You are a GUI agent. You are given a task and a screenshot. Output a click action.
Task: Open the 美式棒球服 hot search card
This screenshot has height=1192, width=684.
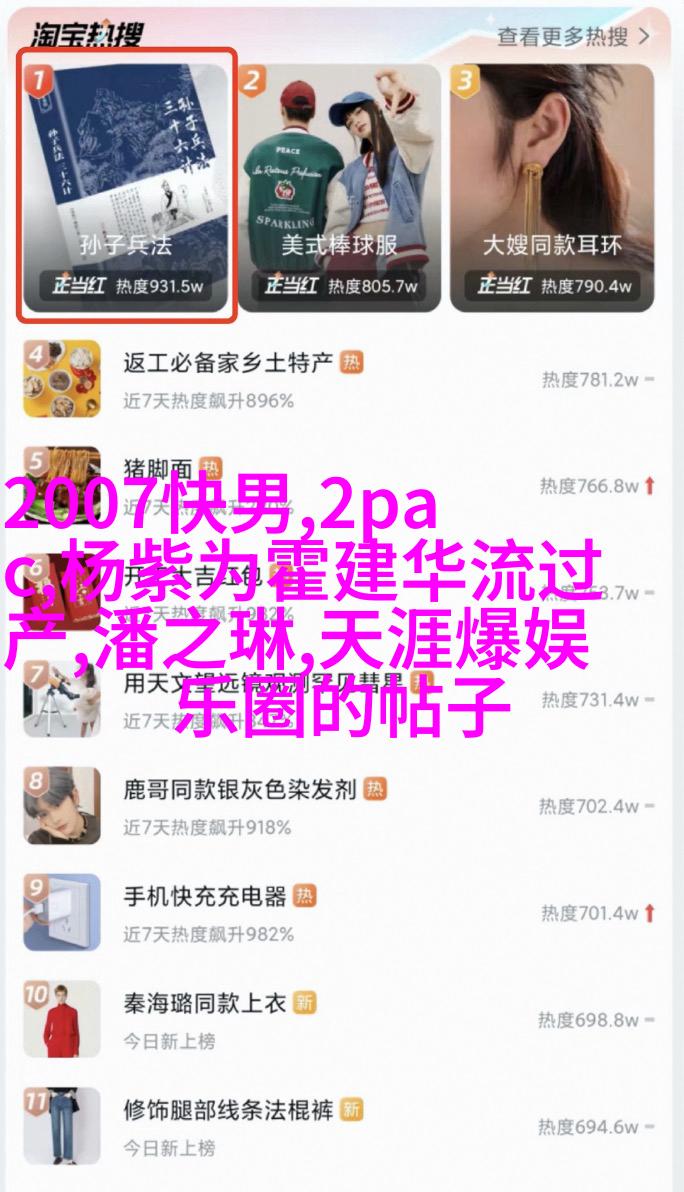(339, 184)
